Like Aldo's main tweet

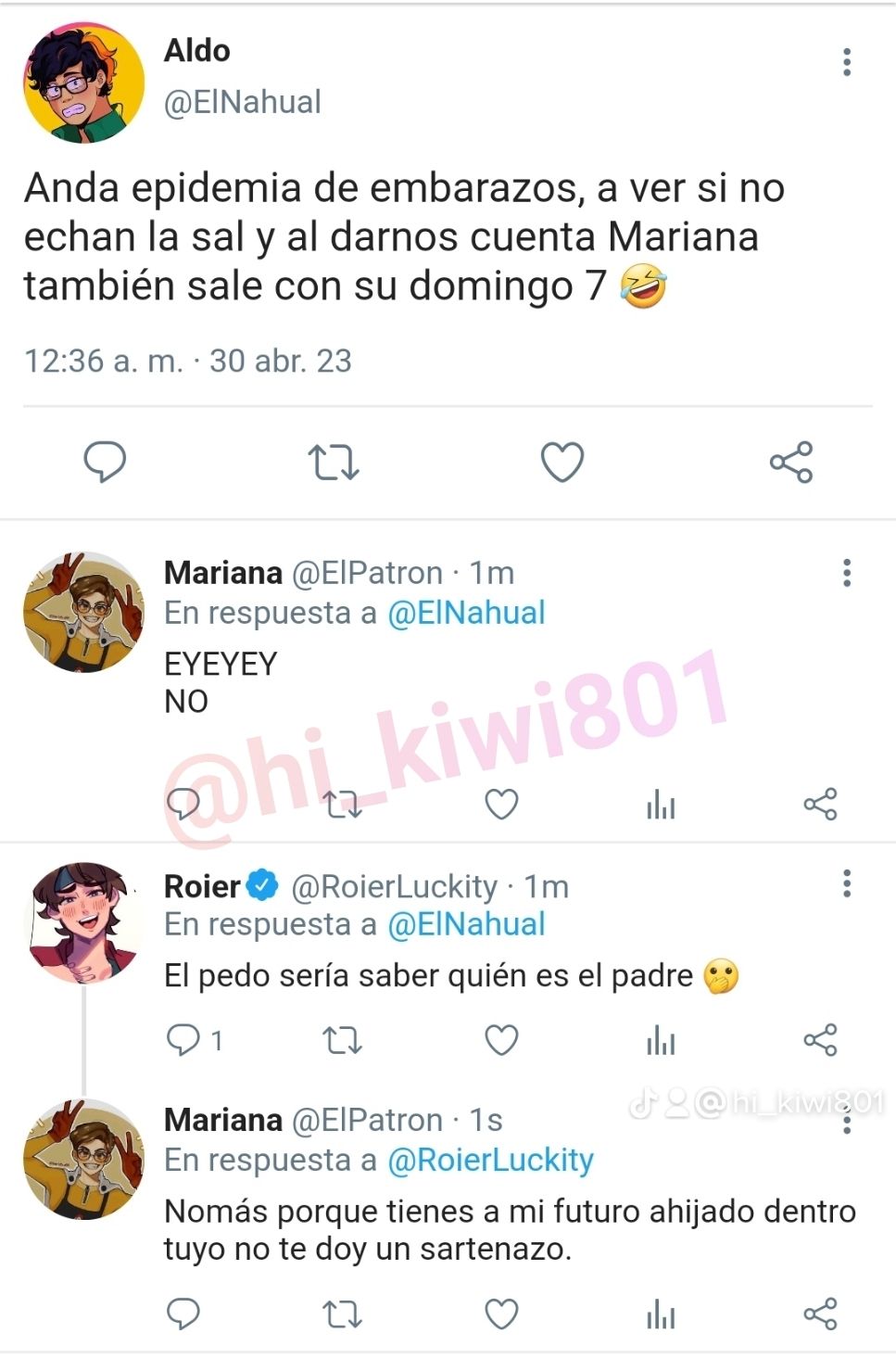coord(562,462)
